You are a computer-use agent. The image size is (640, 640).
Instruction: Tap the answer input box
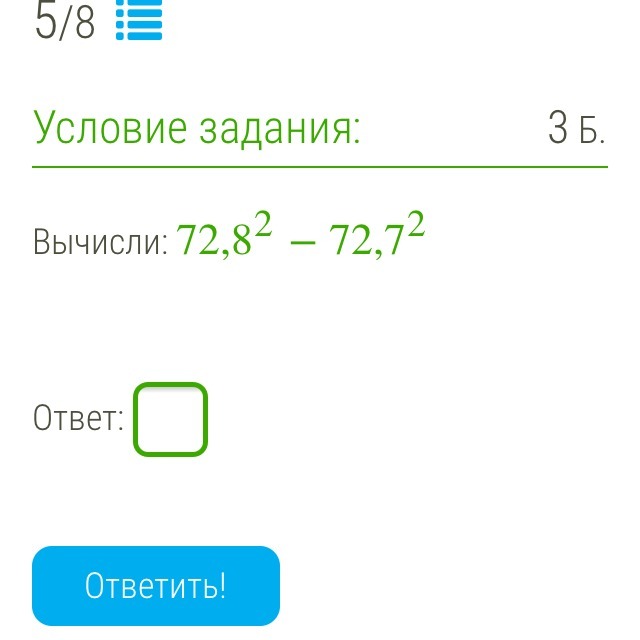pos(170,420)
